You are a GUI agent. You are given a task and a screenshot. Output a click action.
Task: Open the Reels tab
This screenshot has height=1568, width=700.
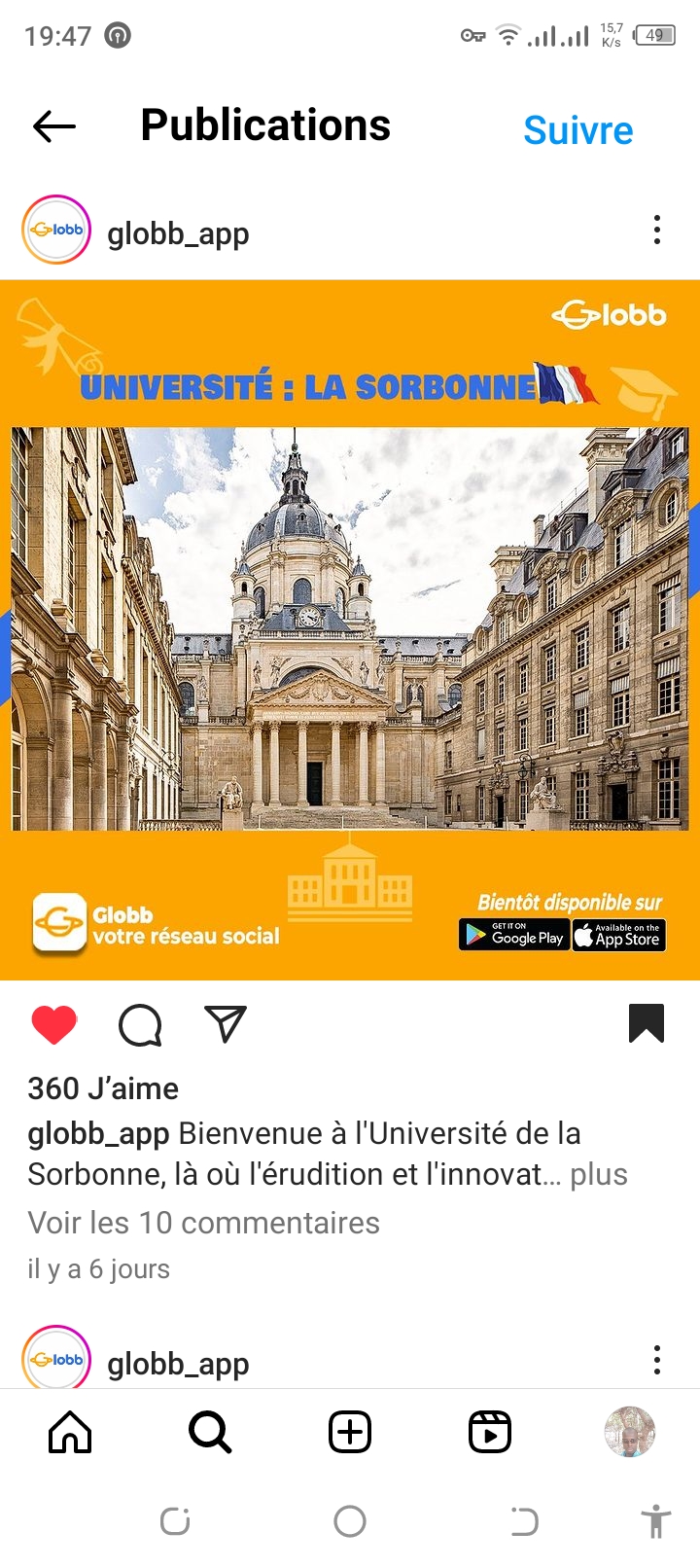[490, 1432]
